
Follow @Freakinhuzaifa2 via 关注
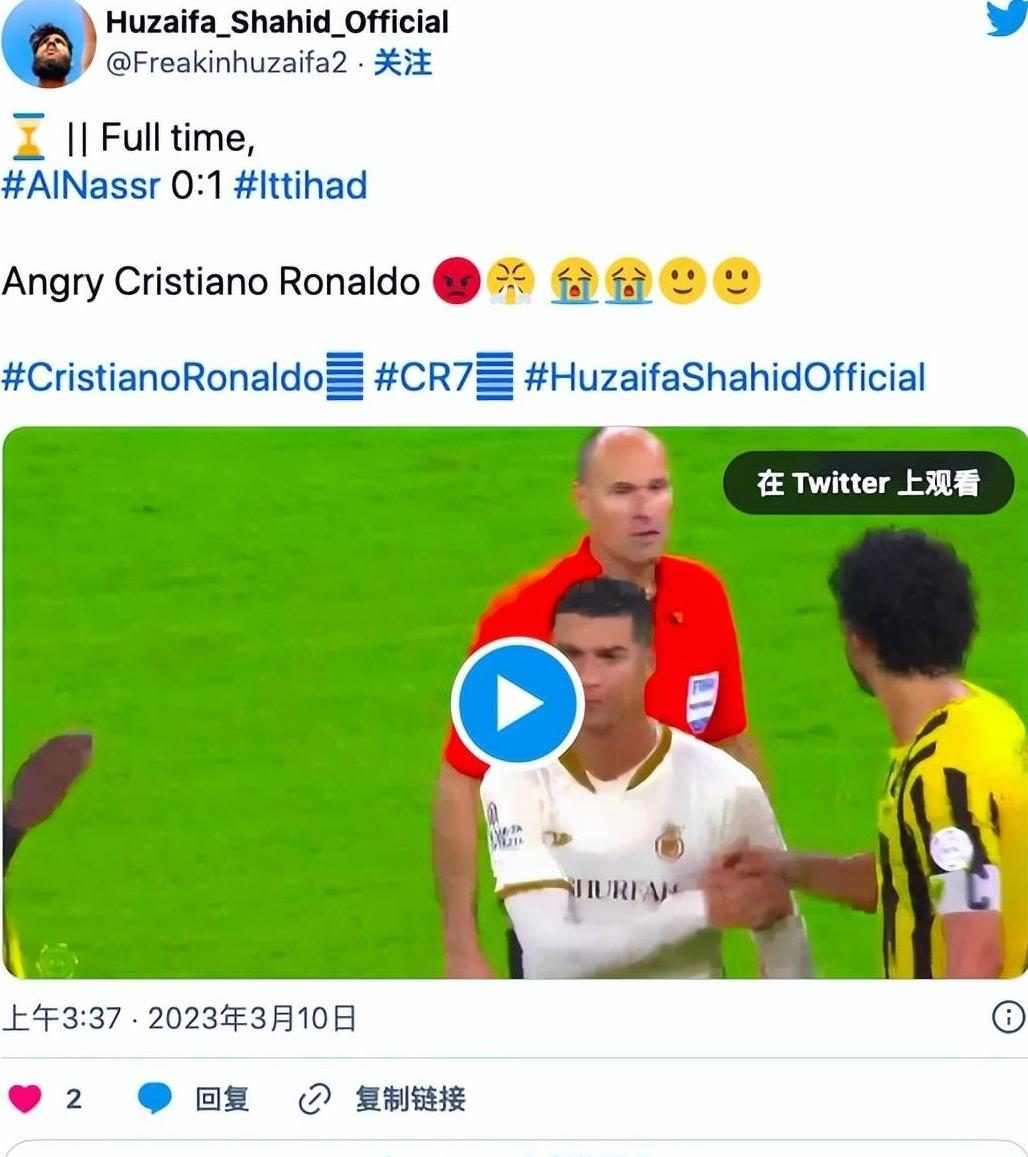(402, 63)
